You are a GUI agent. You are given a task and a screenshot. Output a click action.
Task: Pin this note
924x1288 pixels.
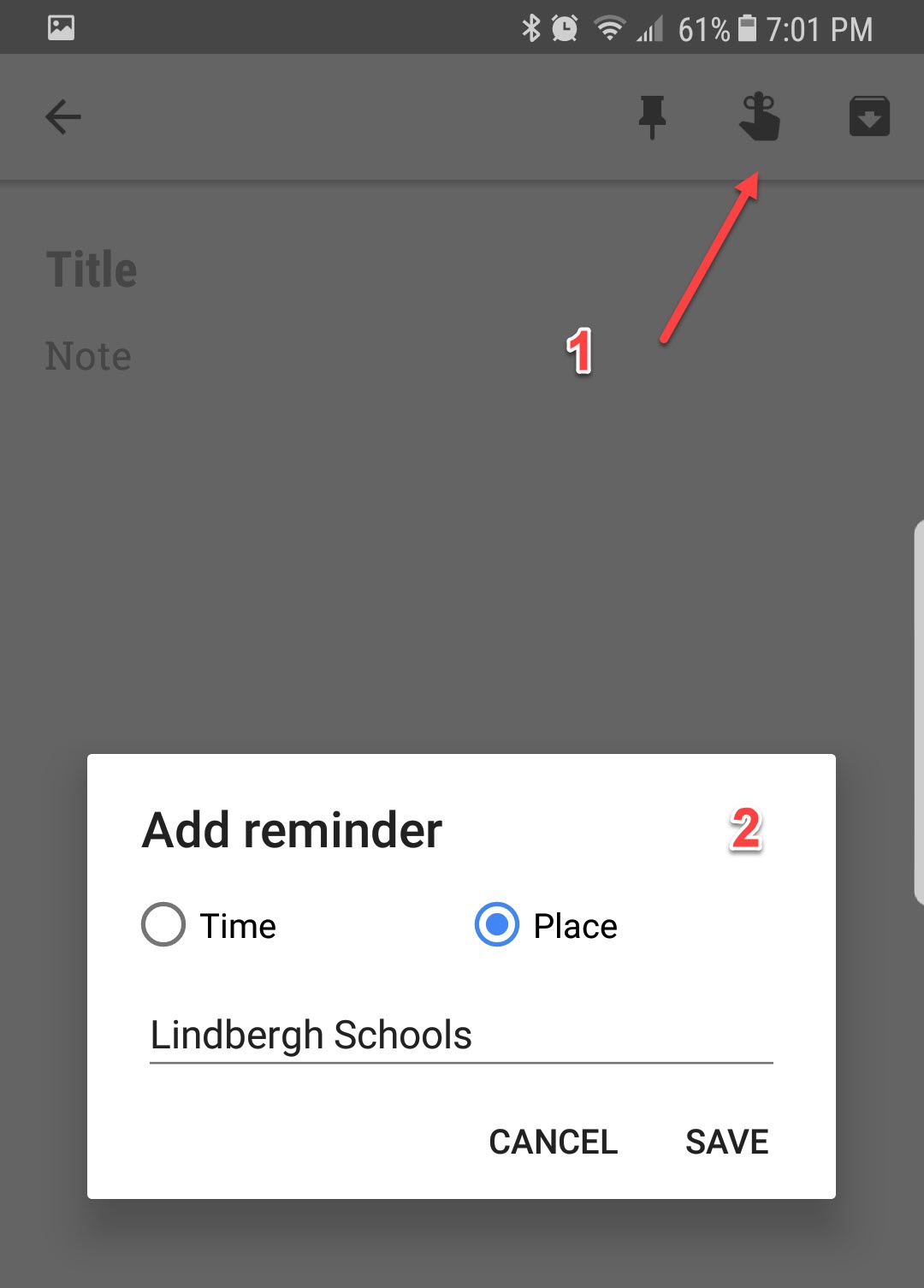652,117
